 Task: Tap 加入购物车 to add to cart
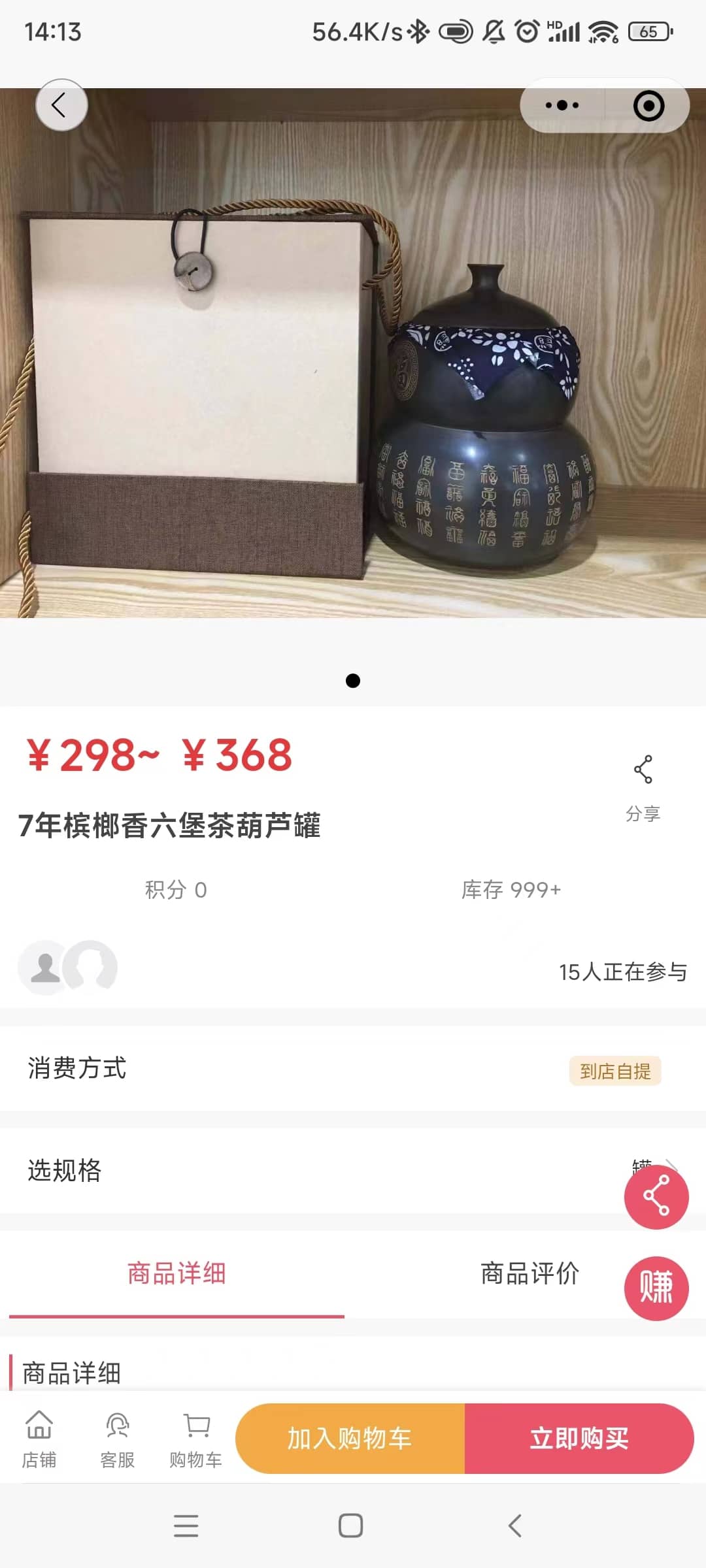[350, 1438]
